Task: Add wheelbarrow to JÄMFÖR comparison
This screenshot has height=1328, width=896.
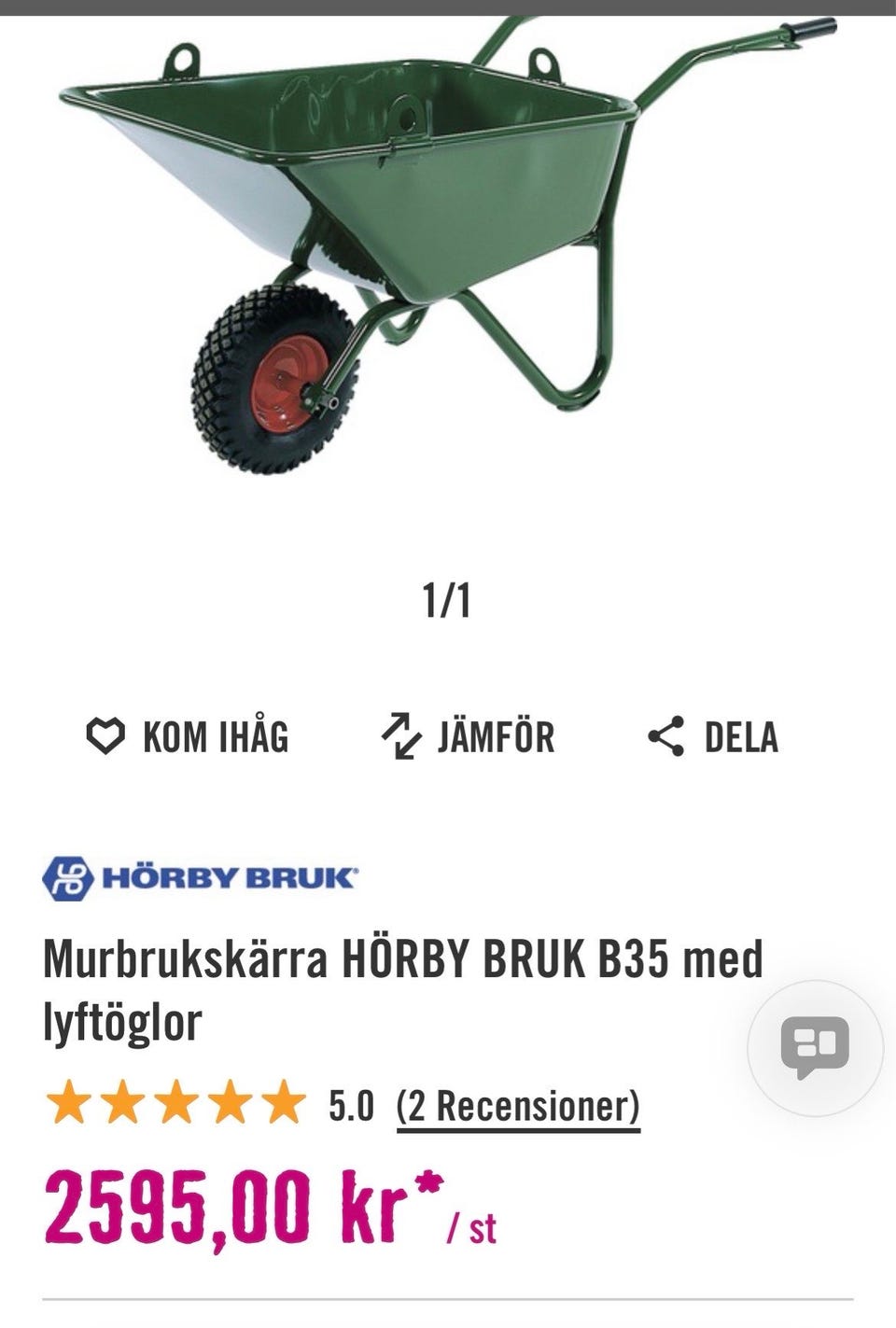Action: (x=469, y=736)
